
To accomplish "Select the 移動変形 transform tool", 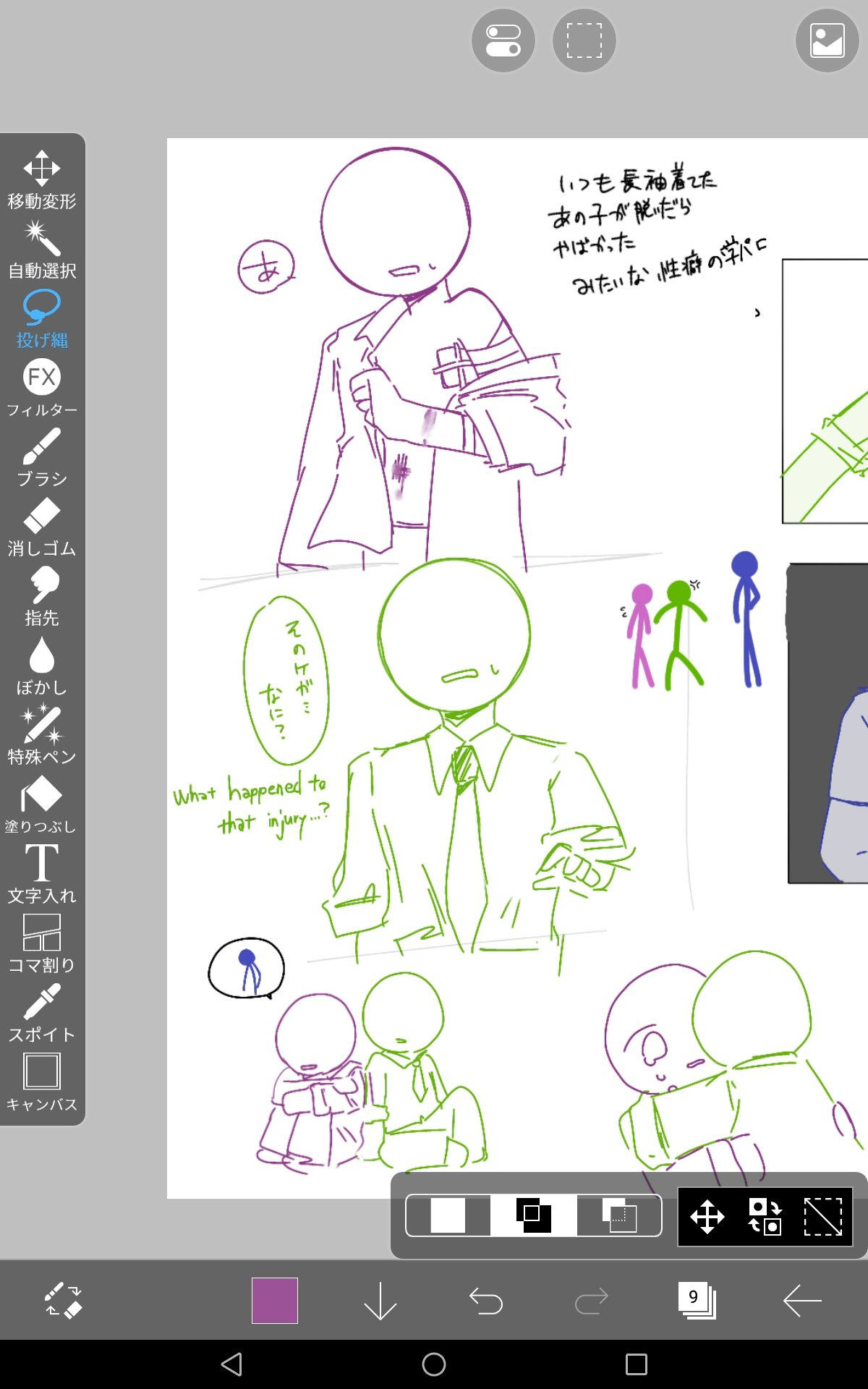I will 42,180.
